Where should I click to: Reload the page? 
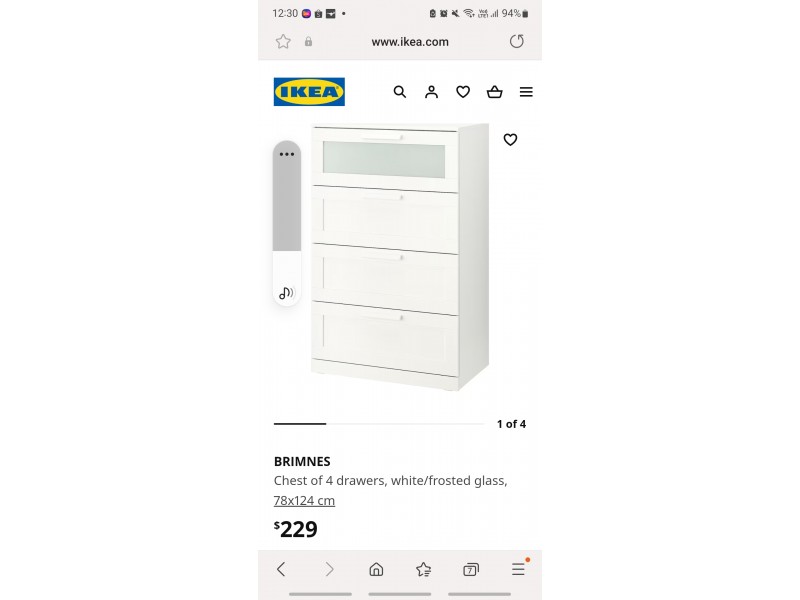coord(517,41)
